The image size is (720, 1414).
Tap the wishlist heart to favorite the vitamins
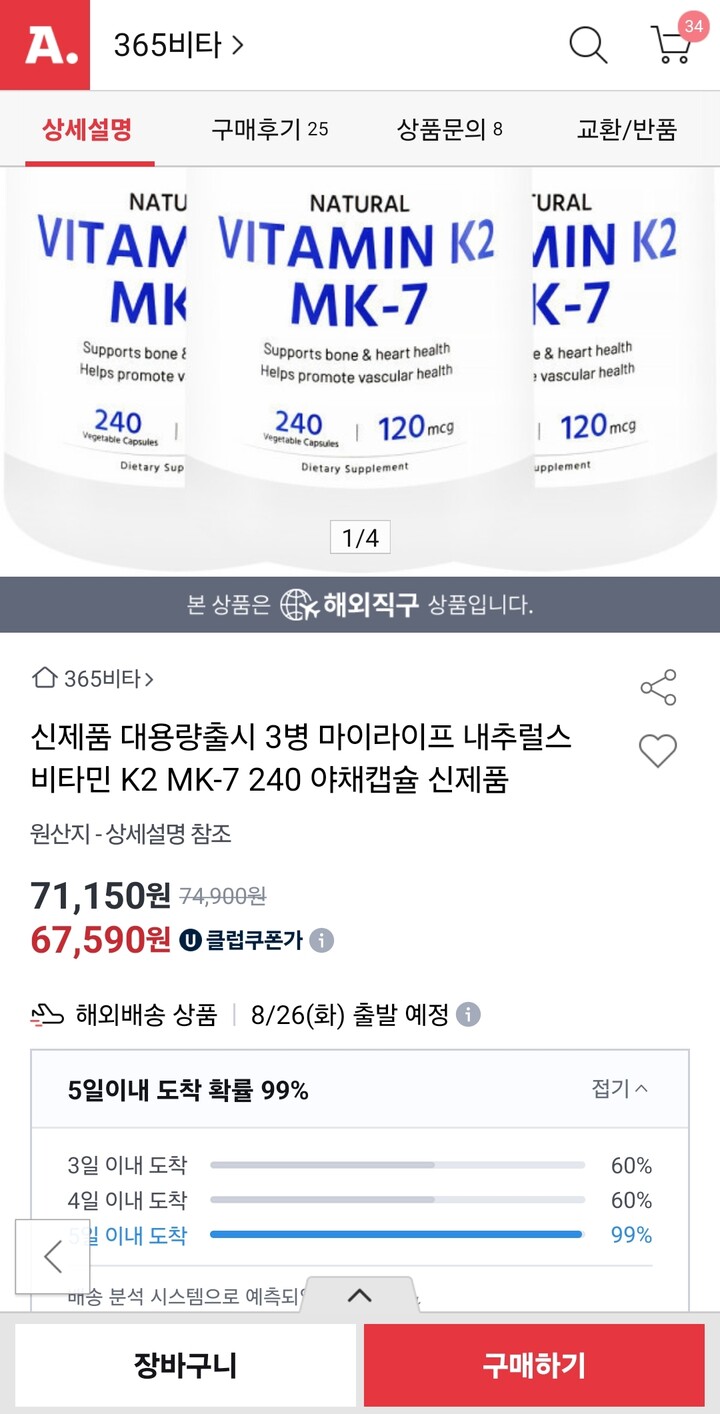click(x=658, y=752)
